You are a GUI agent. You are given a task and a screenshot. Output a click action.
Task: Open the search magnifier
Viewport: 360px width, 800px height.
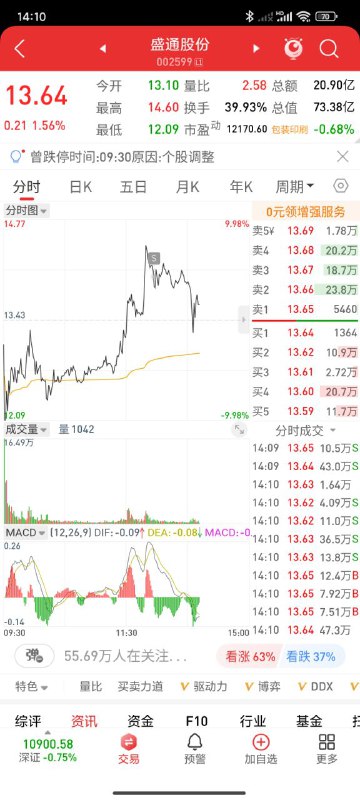pos(329,49)
